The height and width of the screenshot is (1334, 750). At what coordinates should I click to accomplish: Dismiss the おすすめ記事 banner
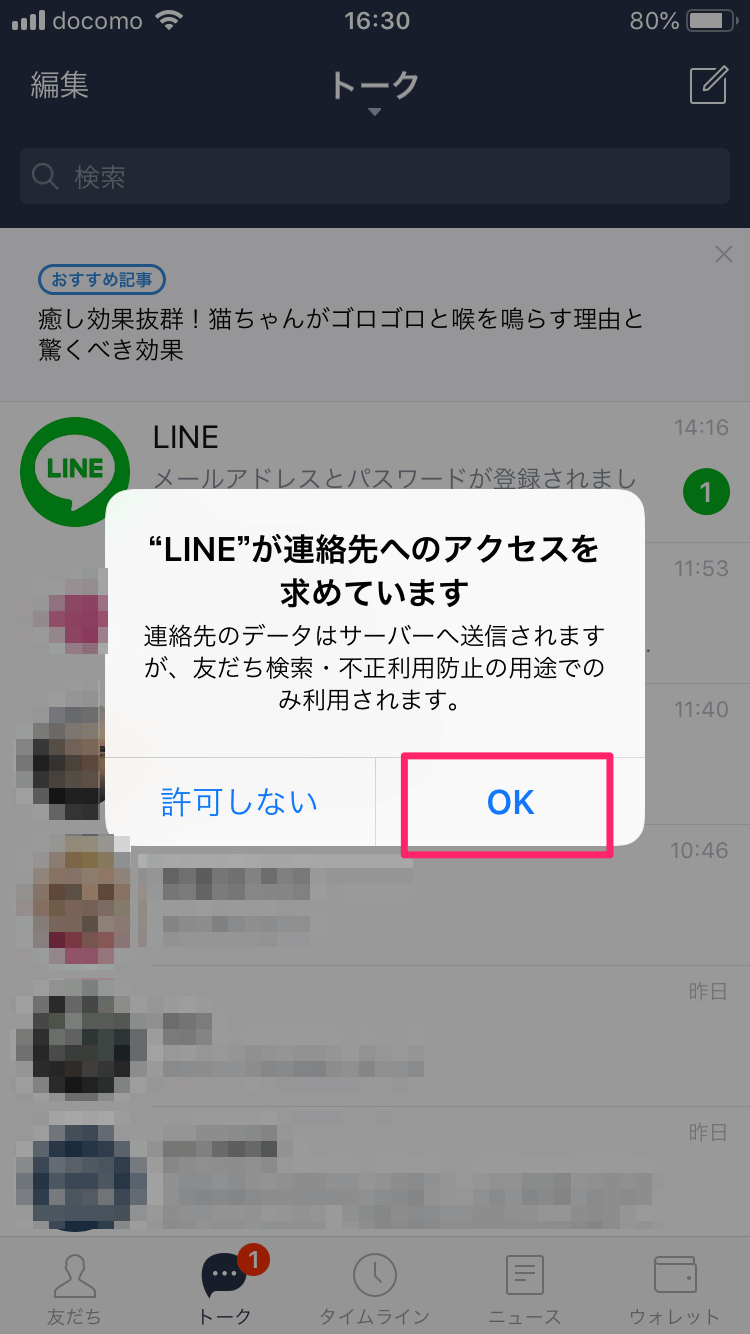point(724,255)
